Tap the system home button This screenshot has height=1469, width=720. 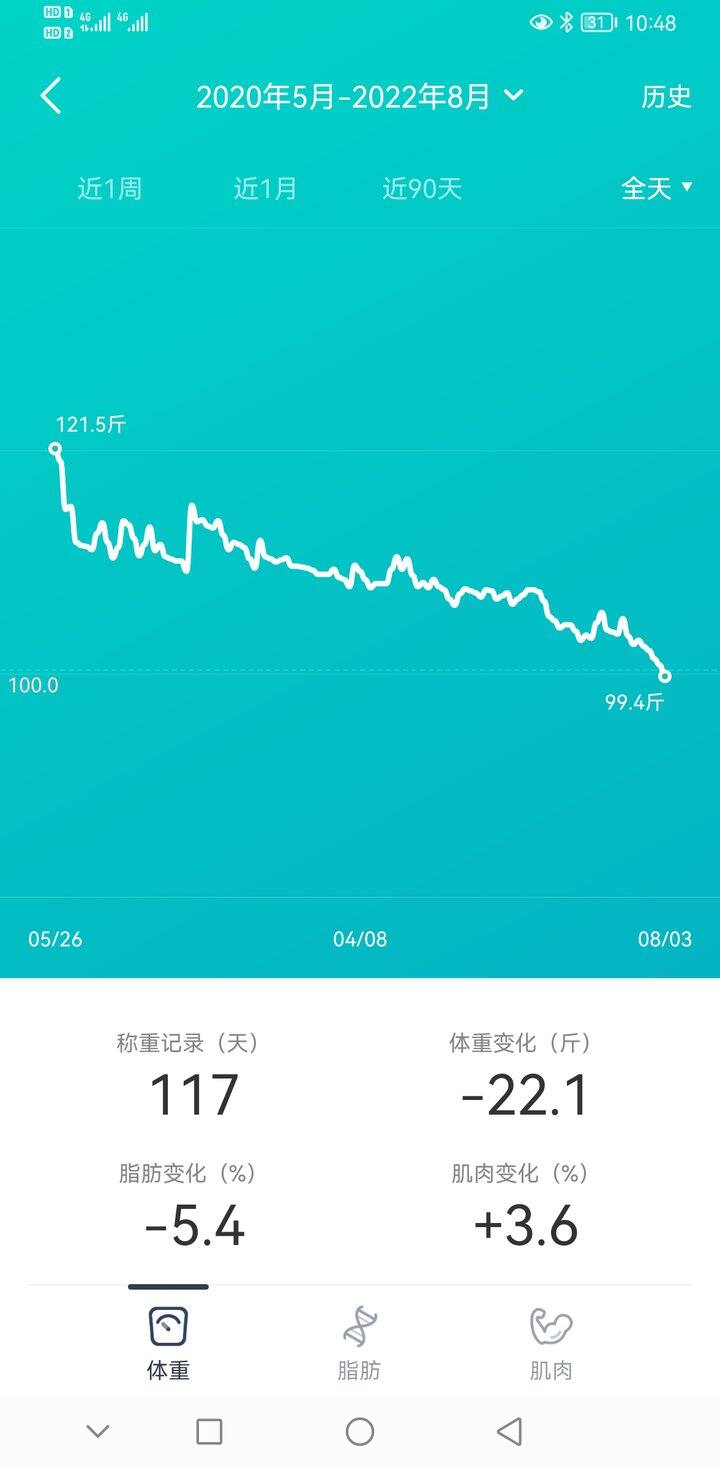point(360,1432)
